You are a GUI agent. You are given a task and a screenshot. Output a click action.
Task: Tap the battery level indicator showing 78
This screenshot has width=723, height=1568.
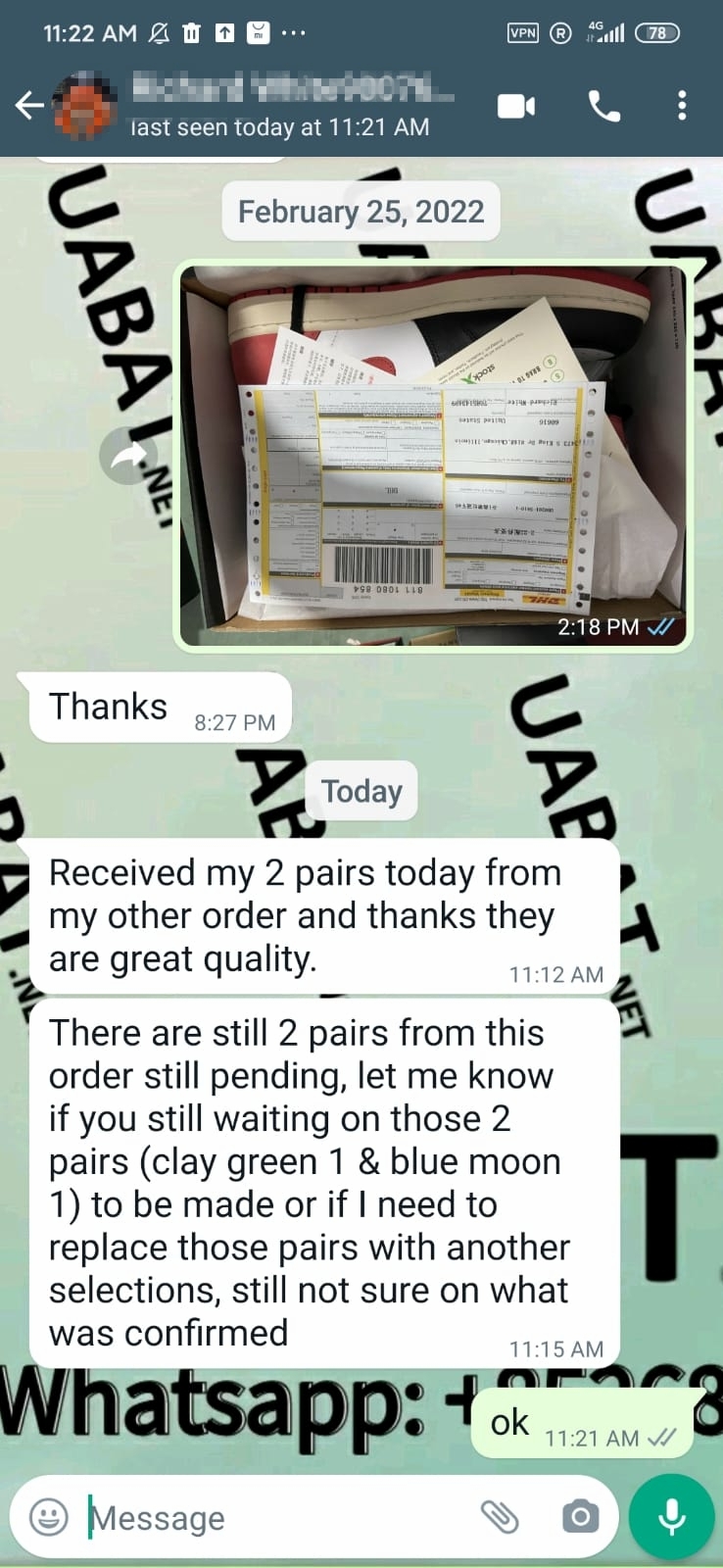click(x=657, y=31)
